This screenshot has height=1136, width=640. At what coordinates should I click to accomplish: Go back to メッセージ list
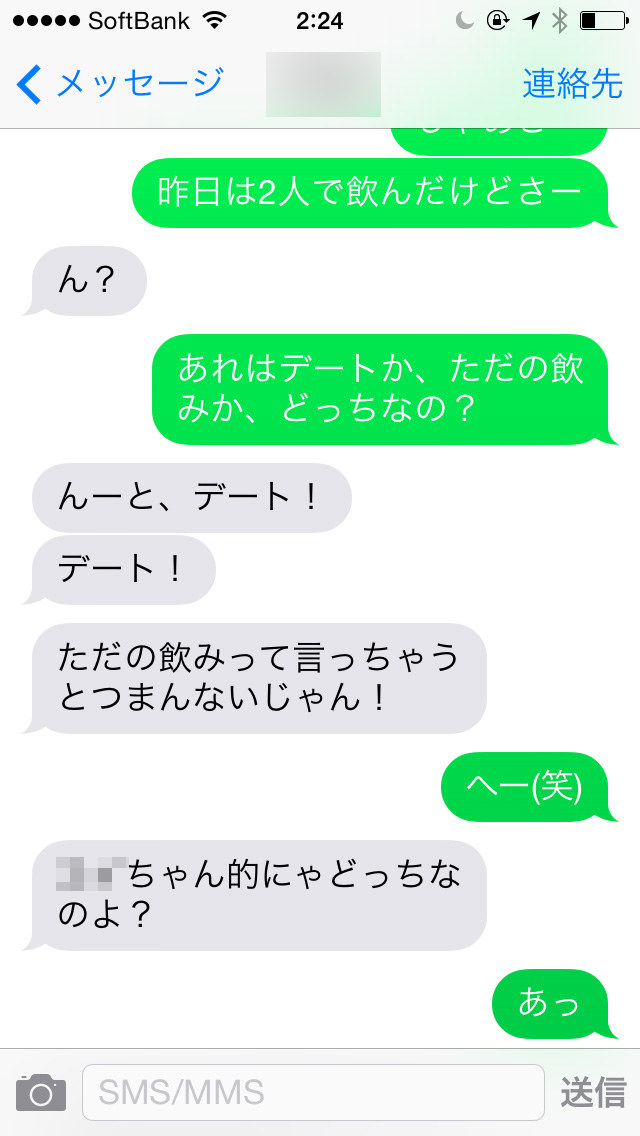(x=120, y=84)
